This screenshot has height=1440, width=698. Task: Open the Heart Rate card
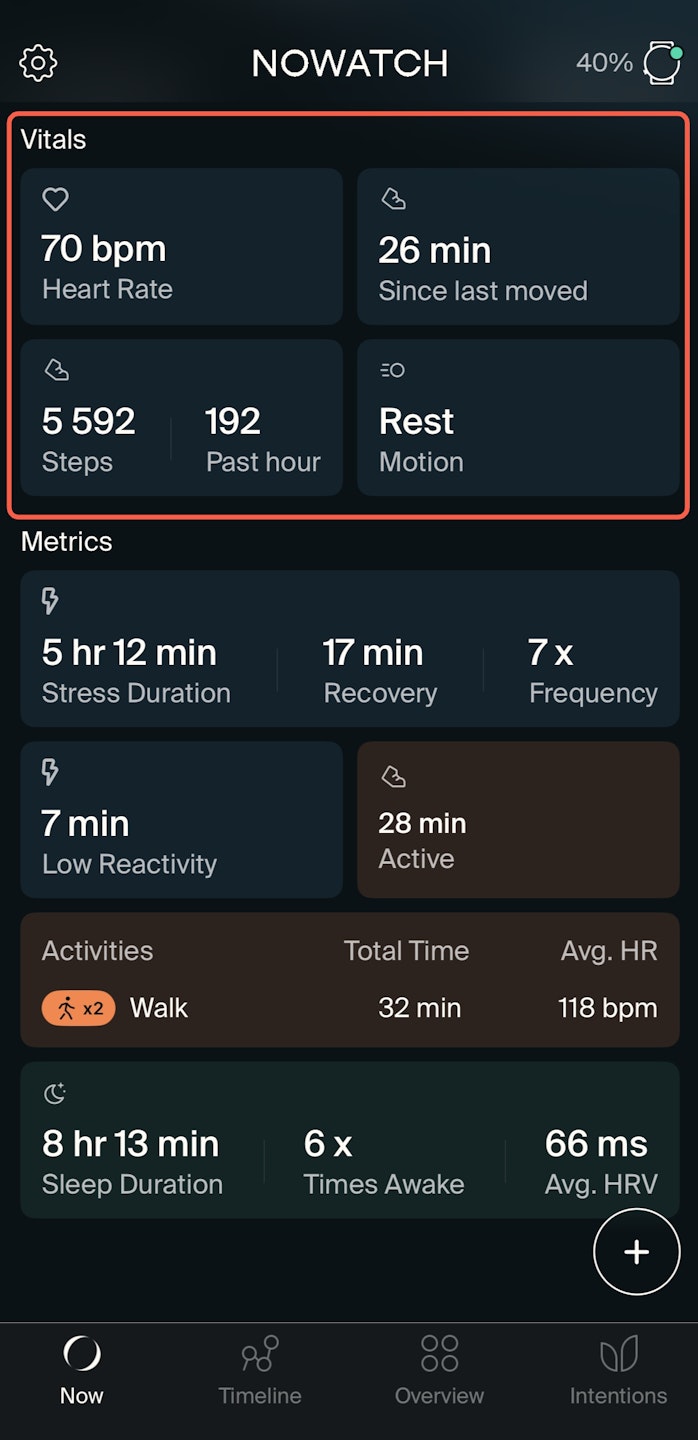(181, 246)
